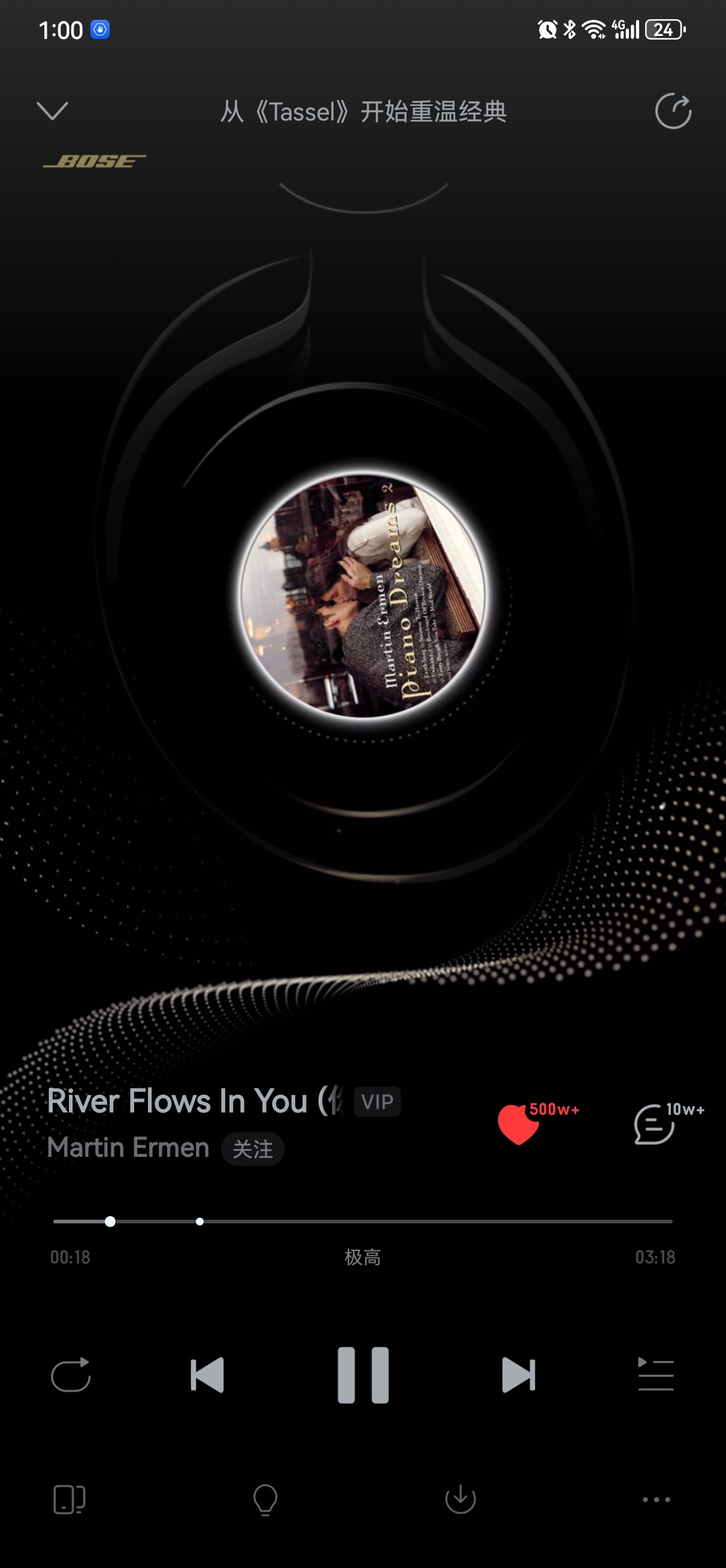Follow artist Martin Ermen via 关注

point(253,1148)
